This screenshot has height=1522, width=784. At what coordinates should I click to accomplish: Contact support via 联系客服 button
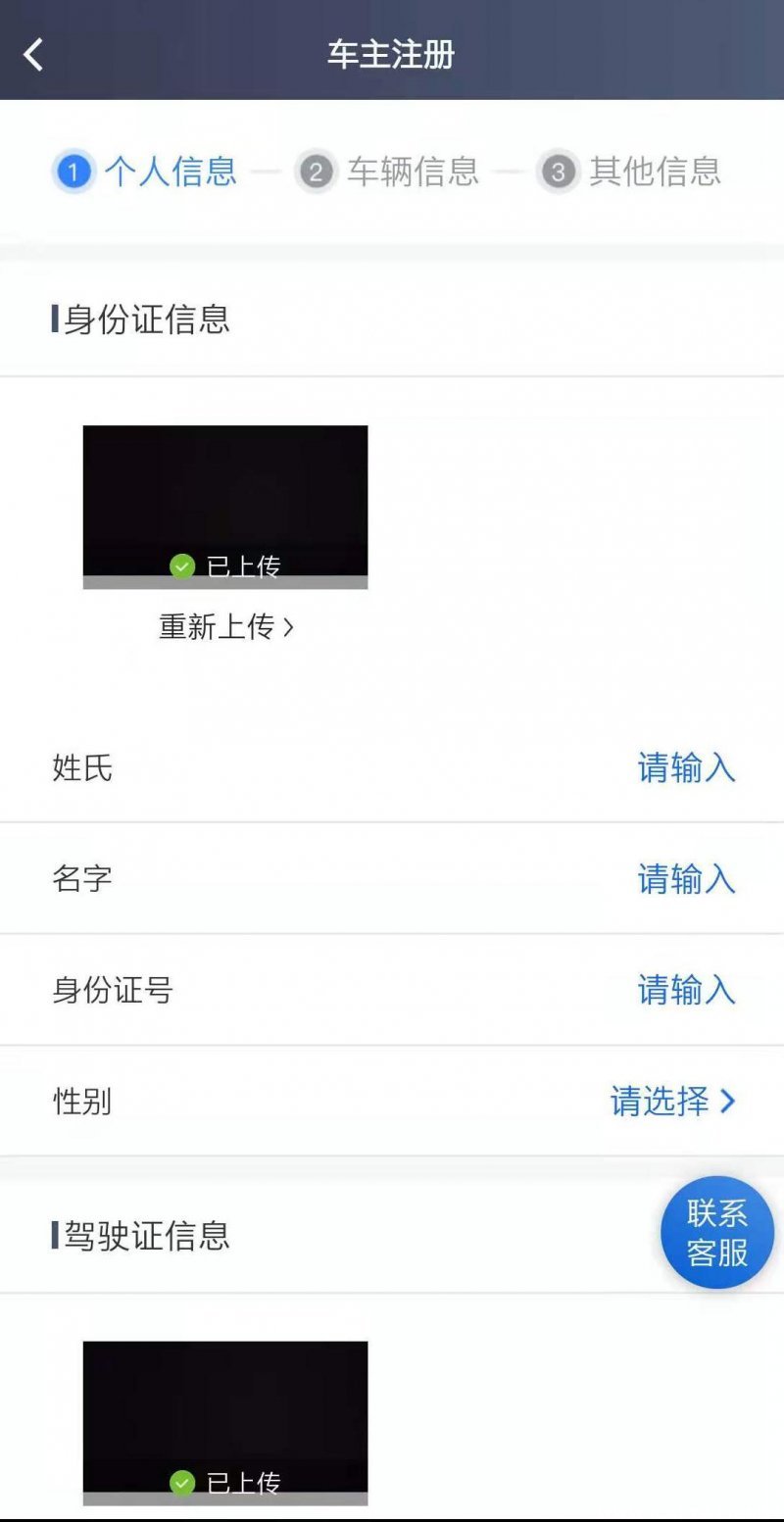(x=716, y=1233)
